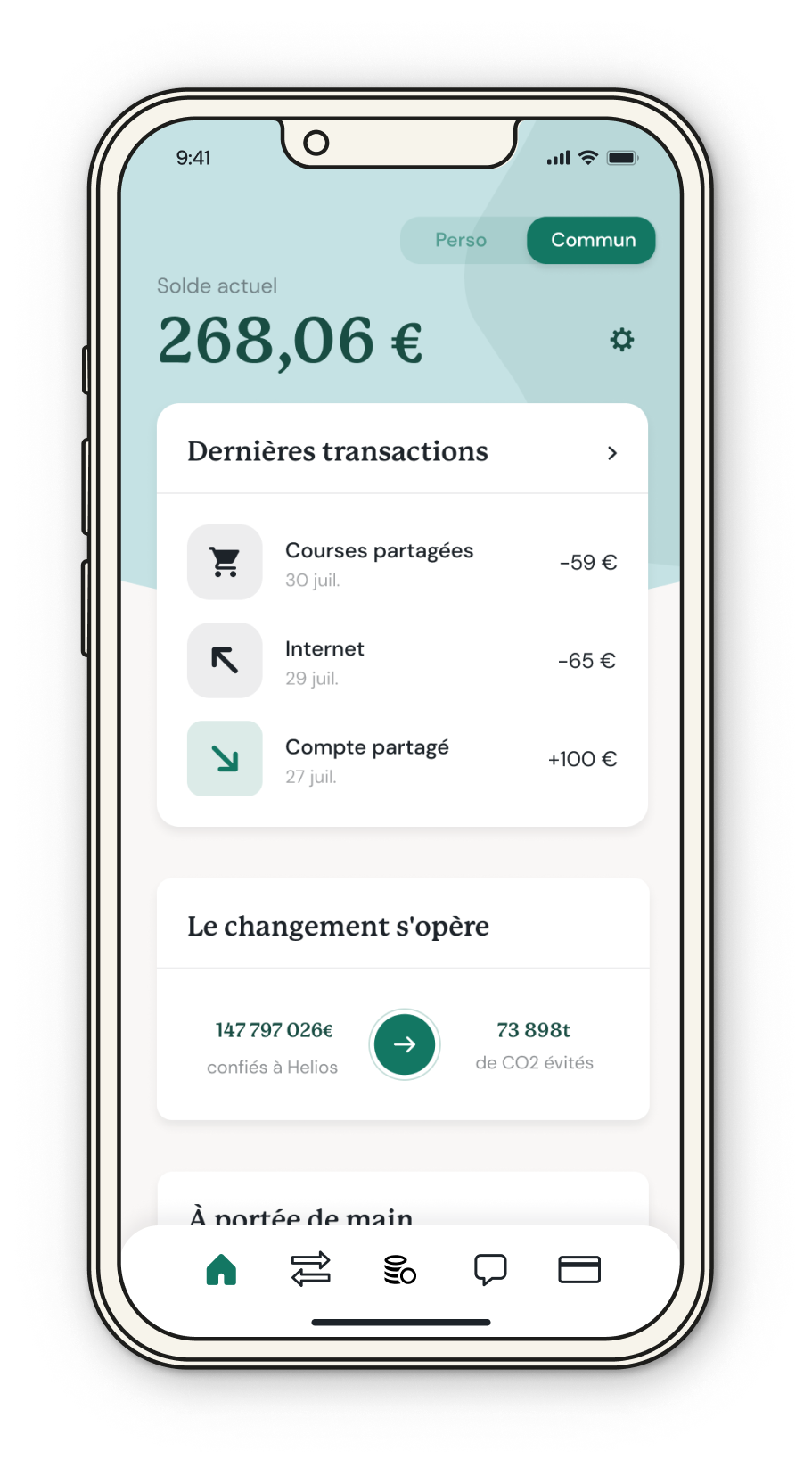Viewport: 812px width, 1468px height.
Task: Open the card tab
Action: tap(579, 1269)
